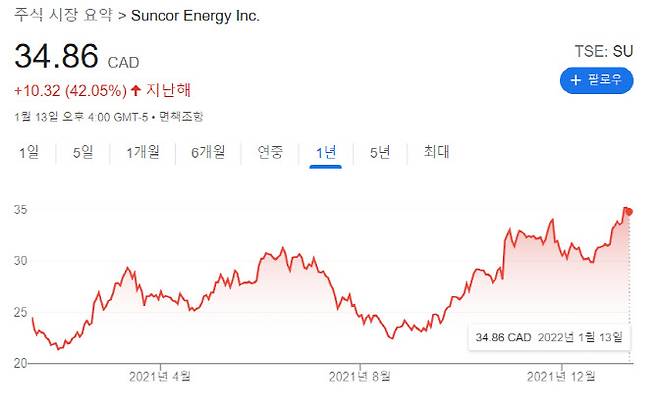
Task: Follow Suncor Energy with the 팔로우 button
Action: coord(596,81)
